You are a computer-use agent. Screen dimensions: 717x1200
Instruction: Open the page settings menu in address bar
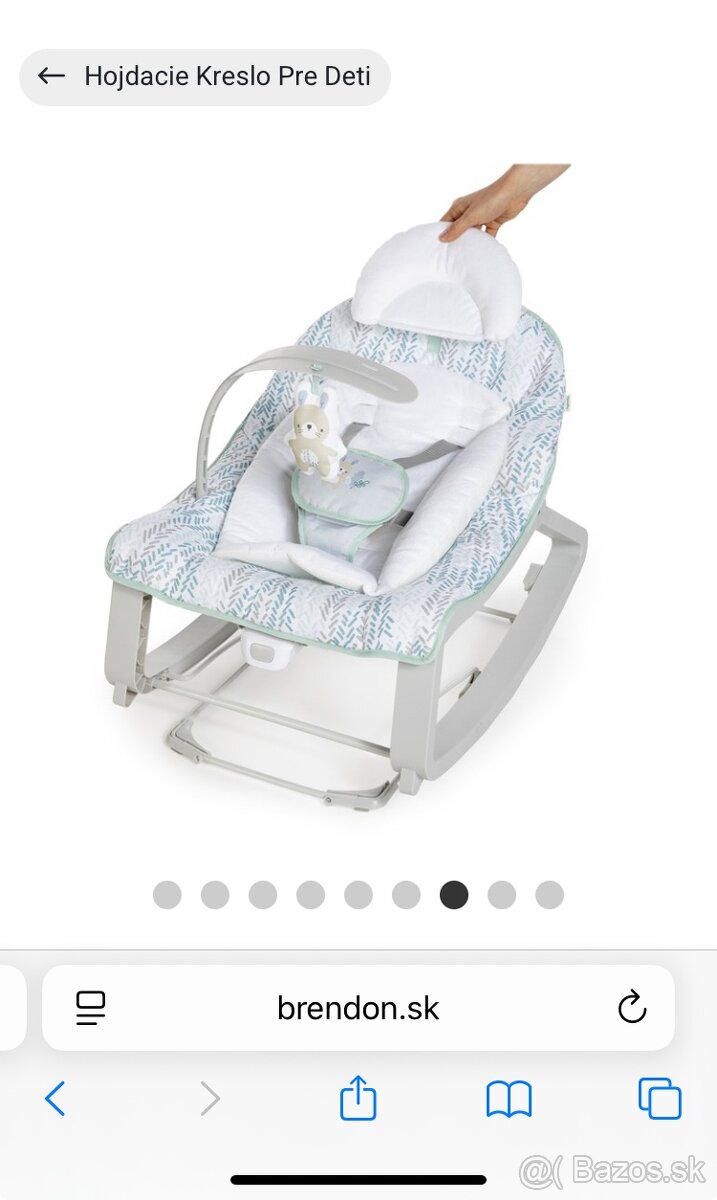(91, 1008)
